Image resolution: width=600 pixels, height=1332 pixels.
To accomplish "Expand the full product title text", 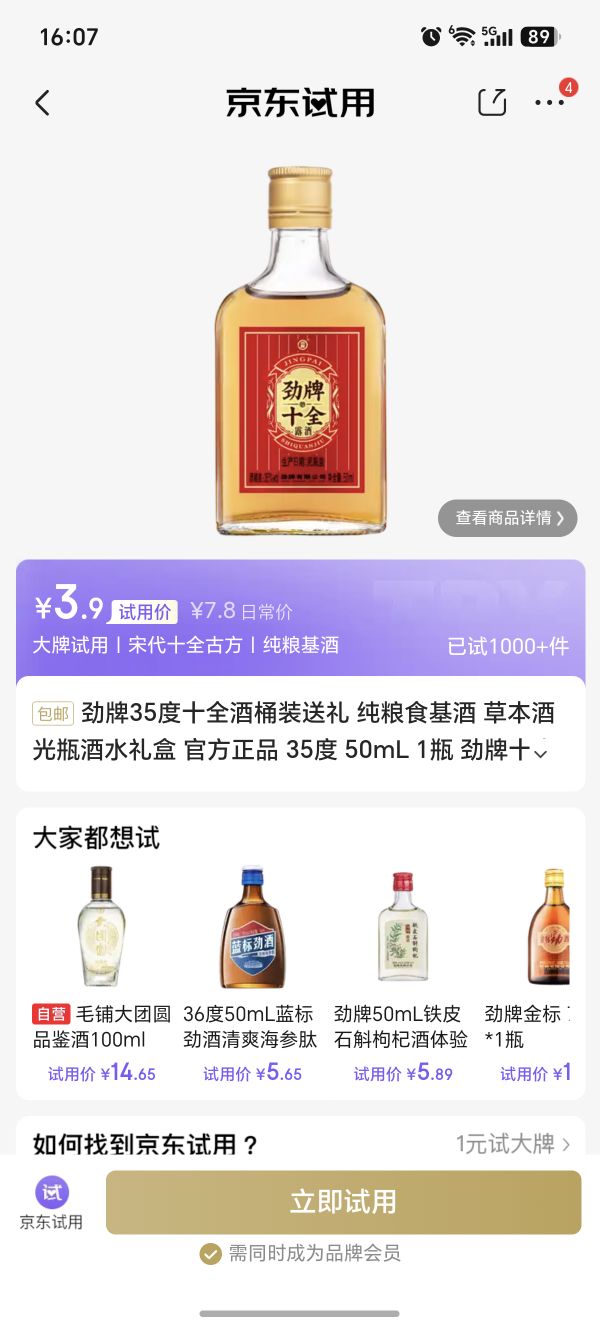I will point(541,752).
